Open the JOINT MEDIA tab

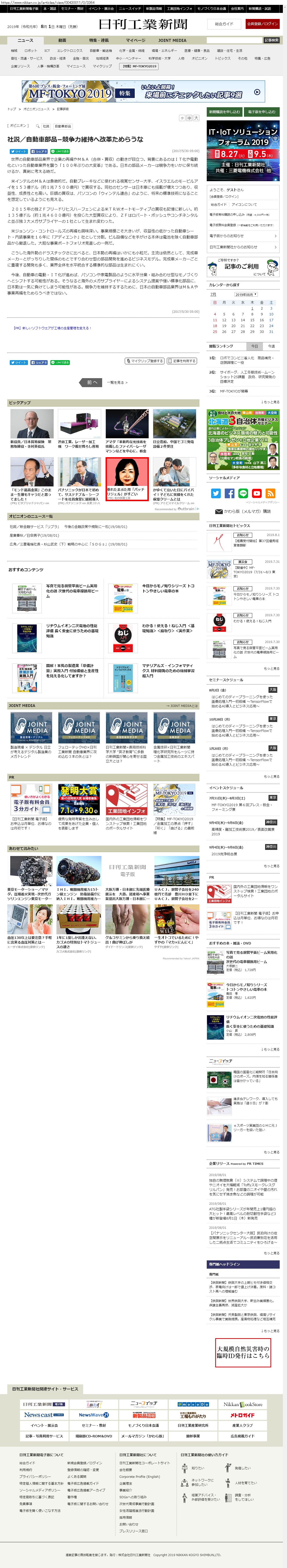click(172, 40)
